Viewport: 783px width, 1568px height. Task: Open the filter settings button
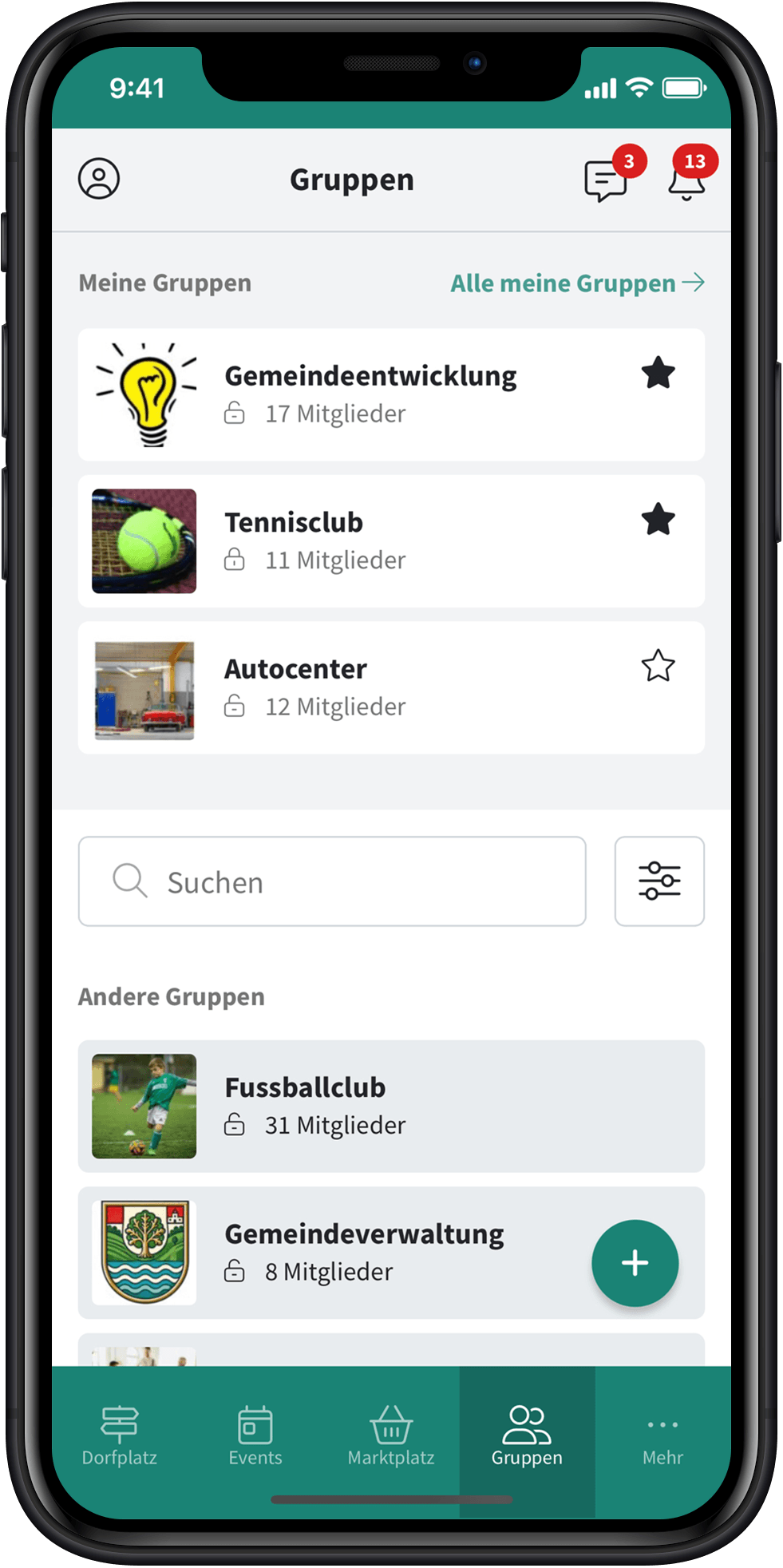tap(659, 881)
